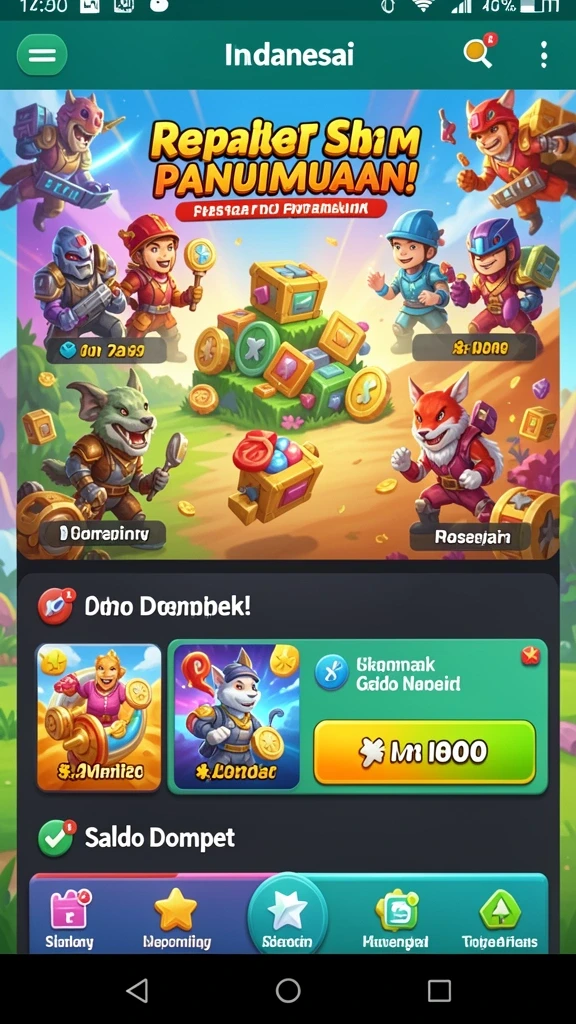
Task: Dismiss the green offer card with red X
Action: (x=530, y=655)
